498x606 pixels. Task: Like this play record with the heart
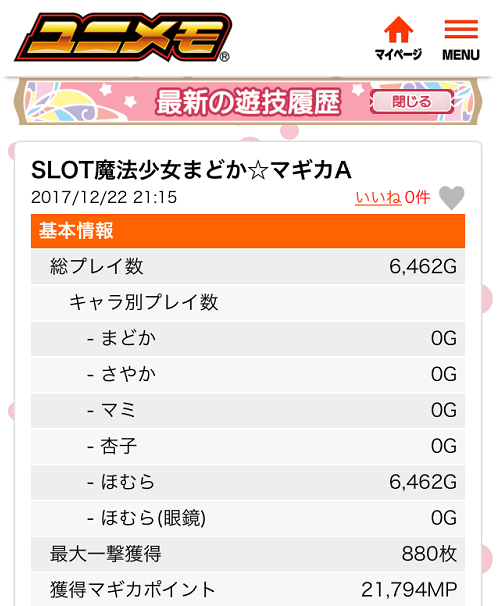pos(452,197)
